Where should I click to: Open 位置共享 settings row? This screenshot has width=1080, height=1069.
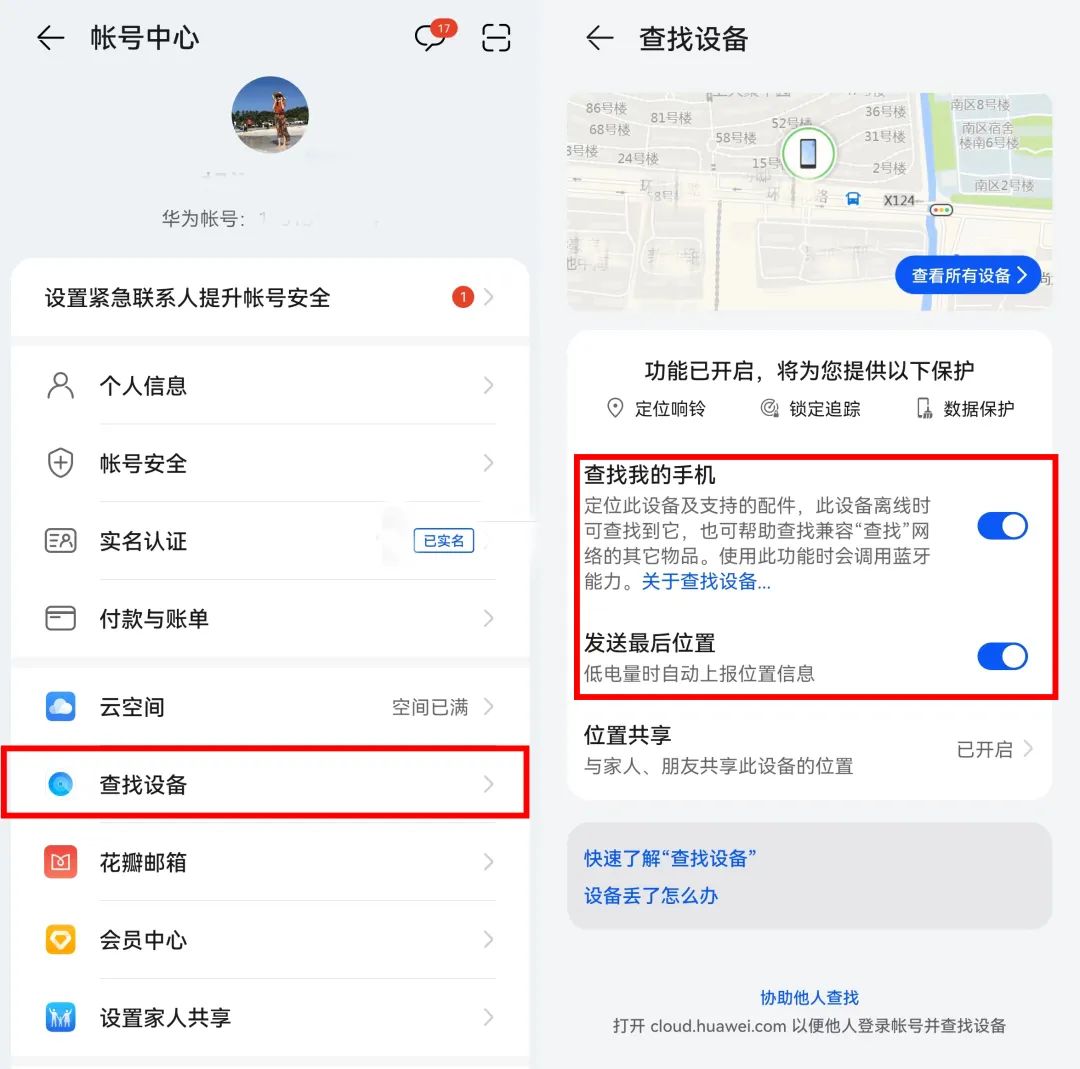pos(808,749)
